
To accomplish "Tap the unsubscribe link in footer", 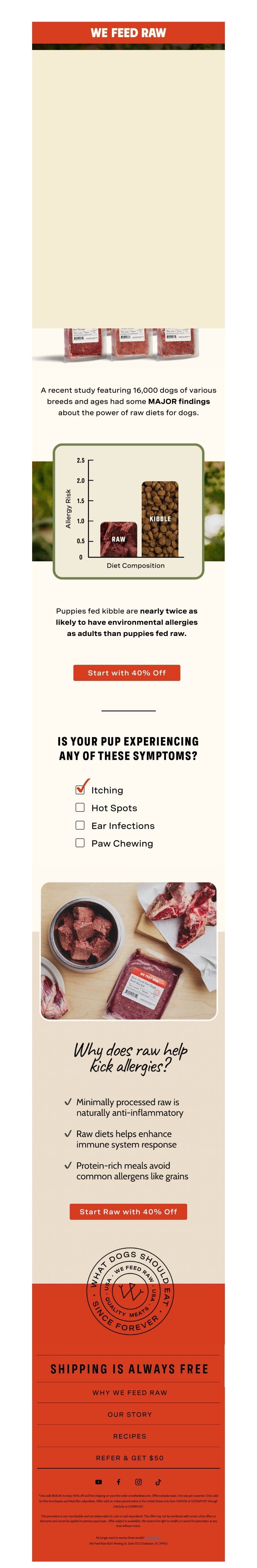I will 153,1538.
